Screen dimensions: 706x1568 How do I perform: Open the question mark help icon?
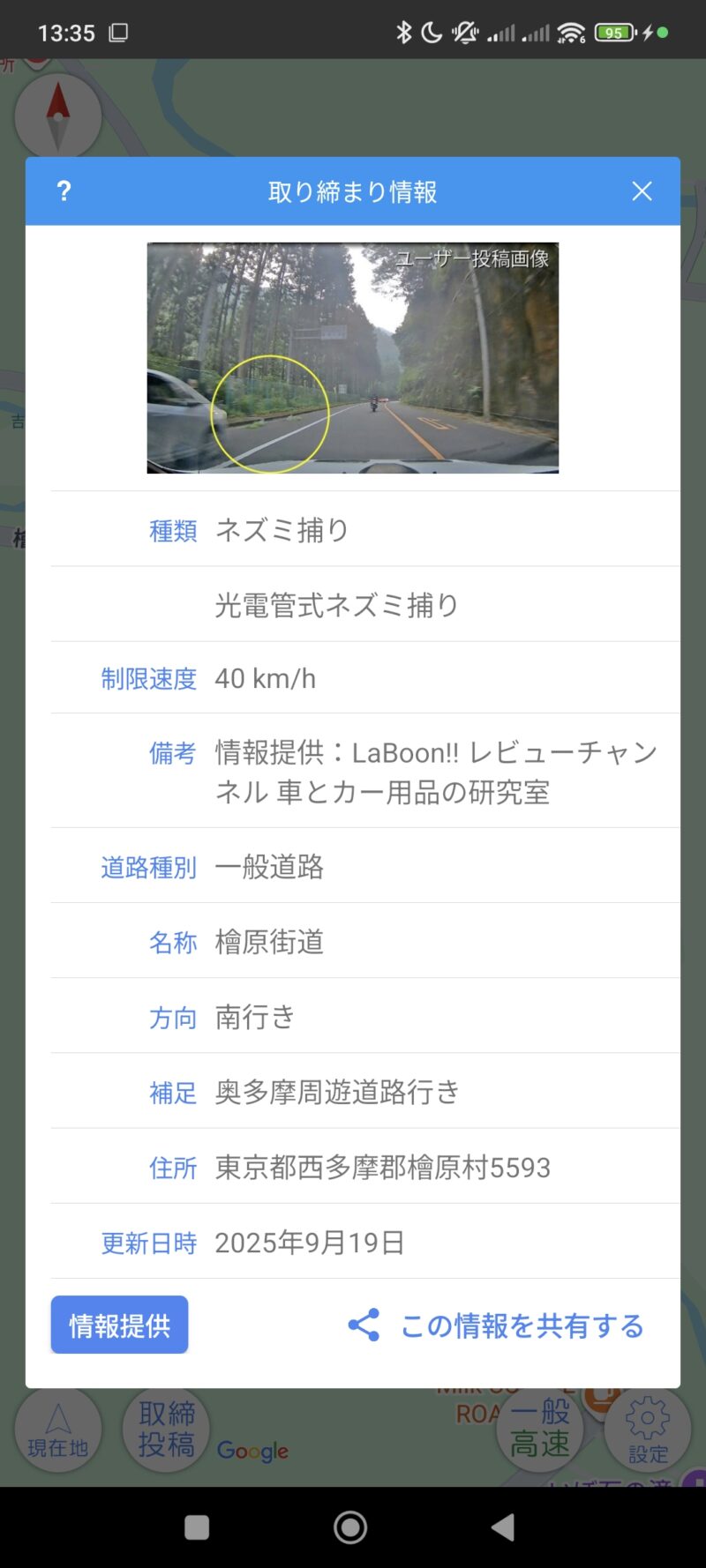pyautogui.click(x=64, y=191)
